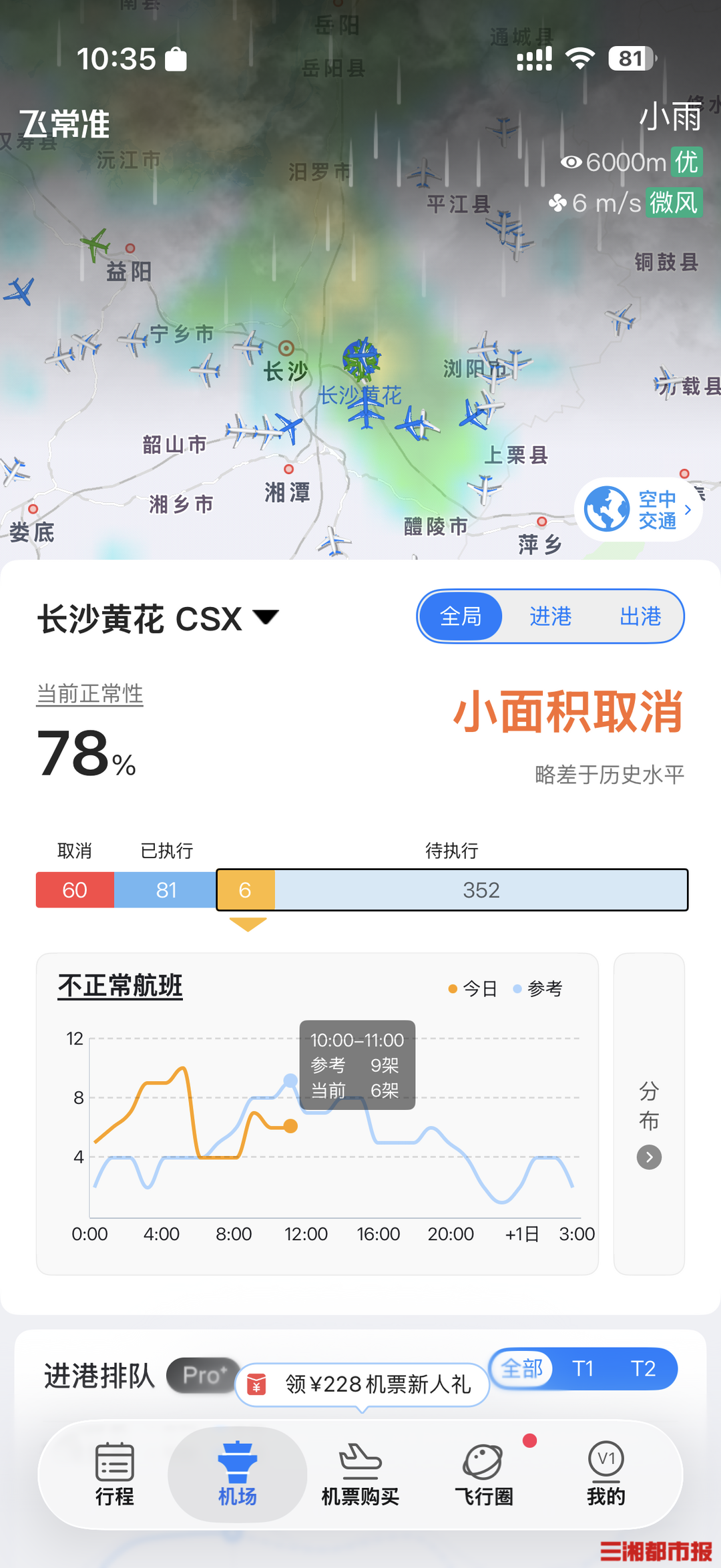Filter queue by T1 terminal
Screen dimensions: 721x1568
pyautogui.click(x=583, y=1369)
